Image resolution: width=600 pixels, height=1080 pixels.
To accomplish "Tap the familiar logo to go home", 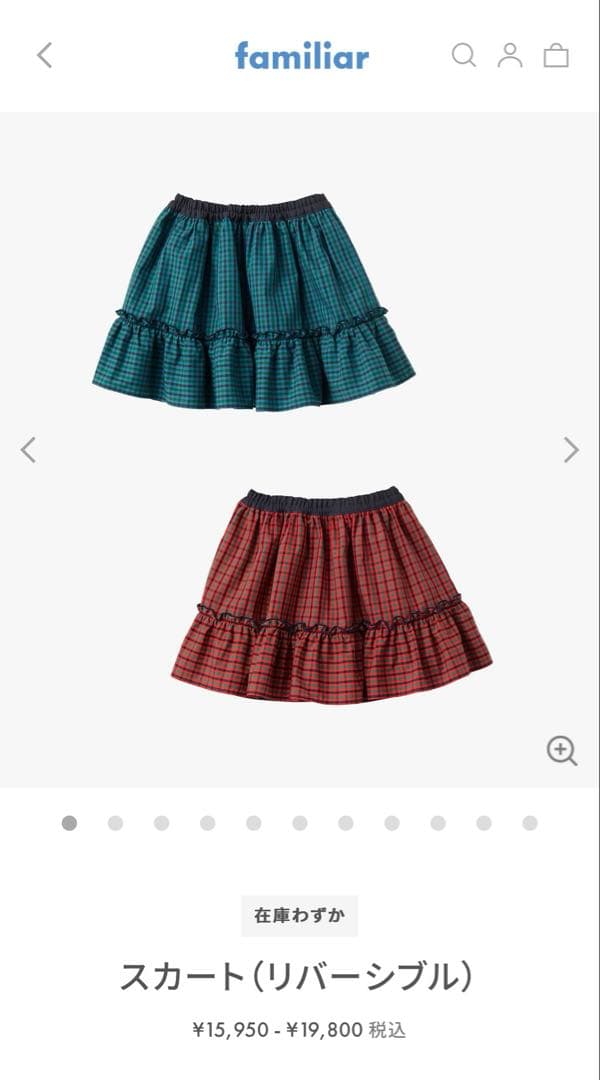I will (x=301, y=55).
